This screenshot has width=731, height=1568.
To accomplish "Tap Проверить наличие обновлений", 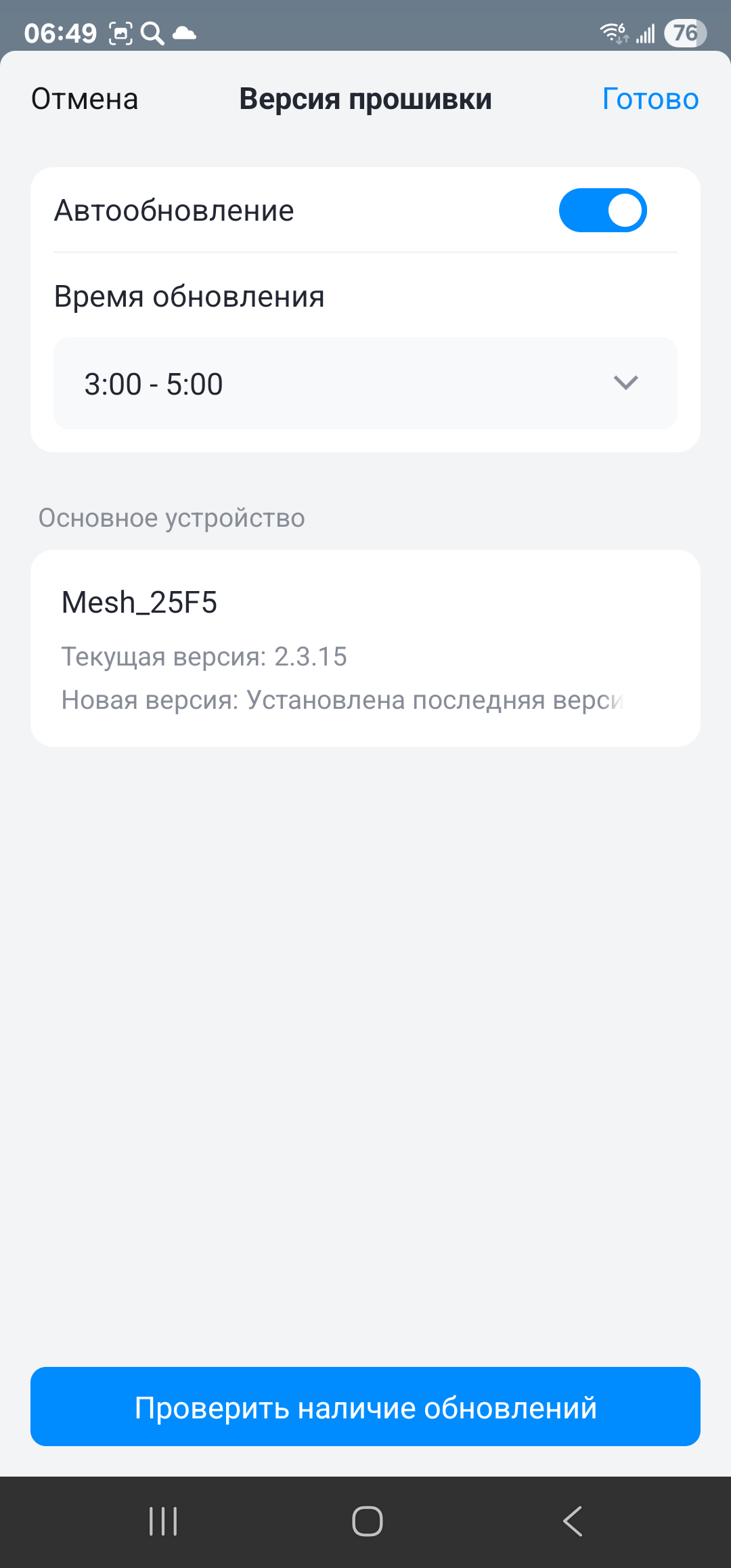I will point(365,1408).
